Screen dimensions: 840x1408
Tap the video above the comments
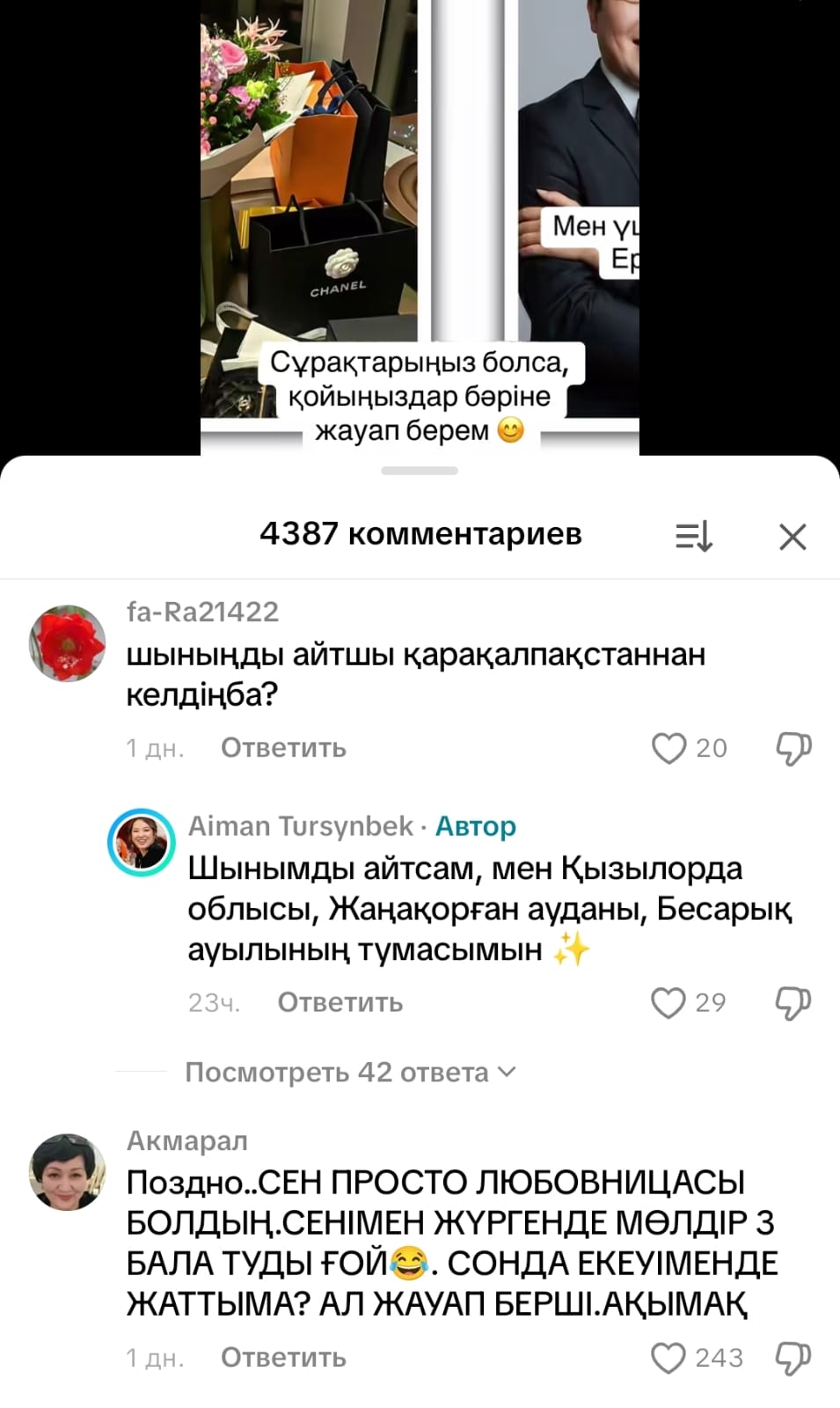click(420, 220)
